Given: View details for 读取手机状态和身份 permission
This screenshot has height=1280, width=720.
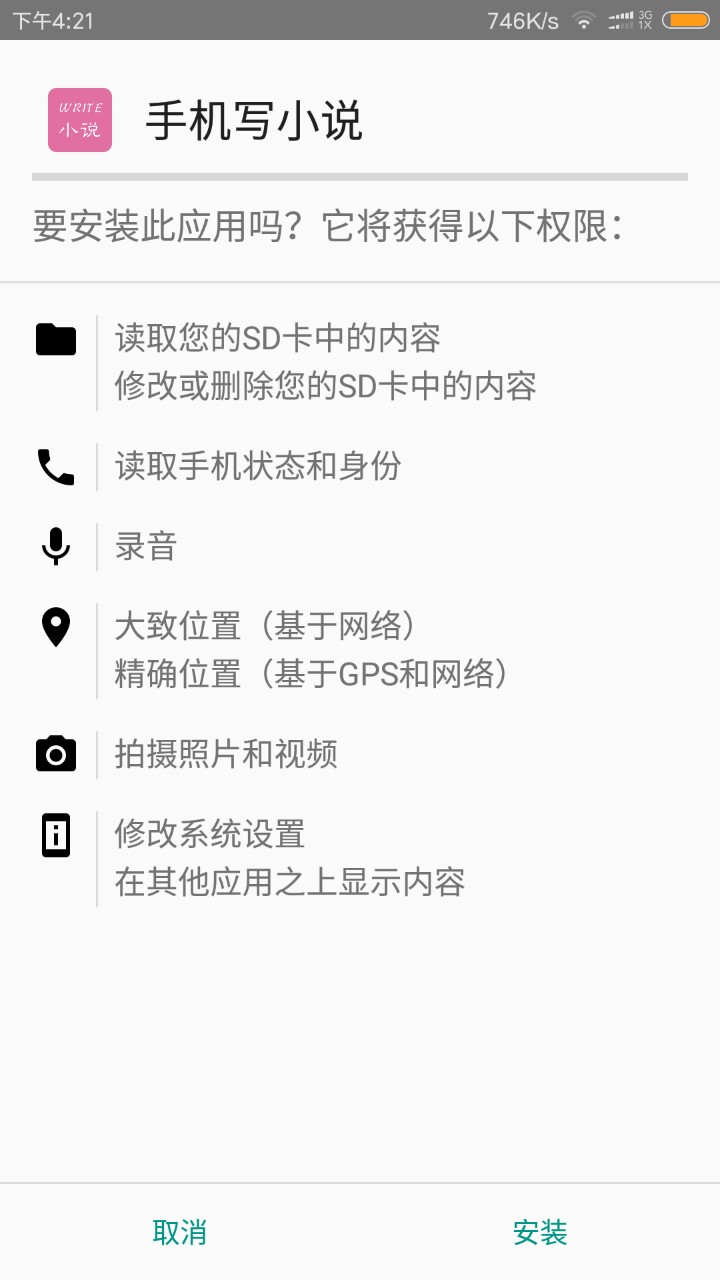Looking at the screenshot, I should [x=258, y=466].
